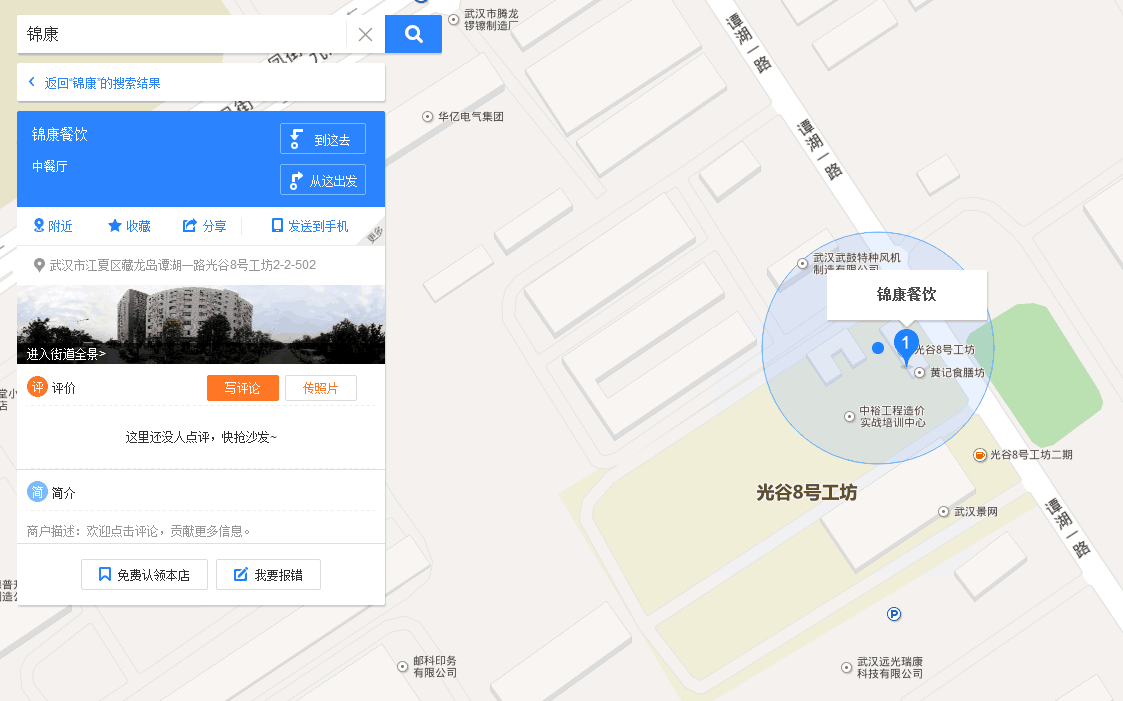Save this place with 收藏

(129, 226)
